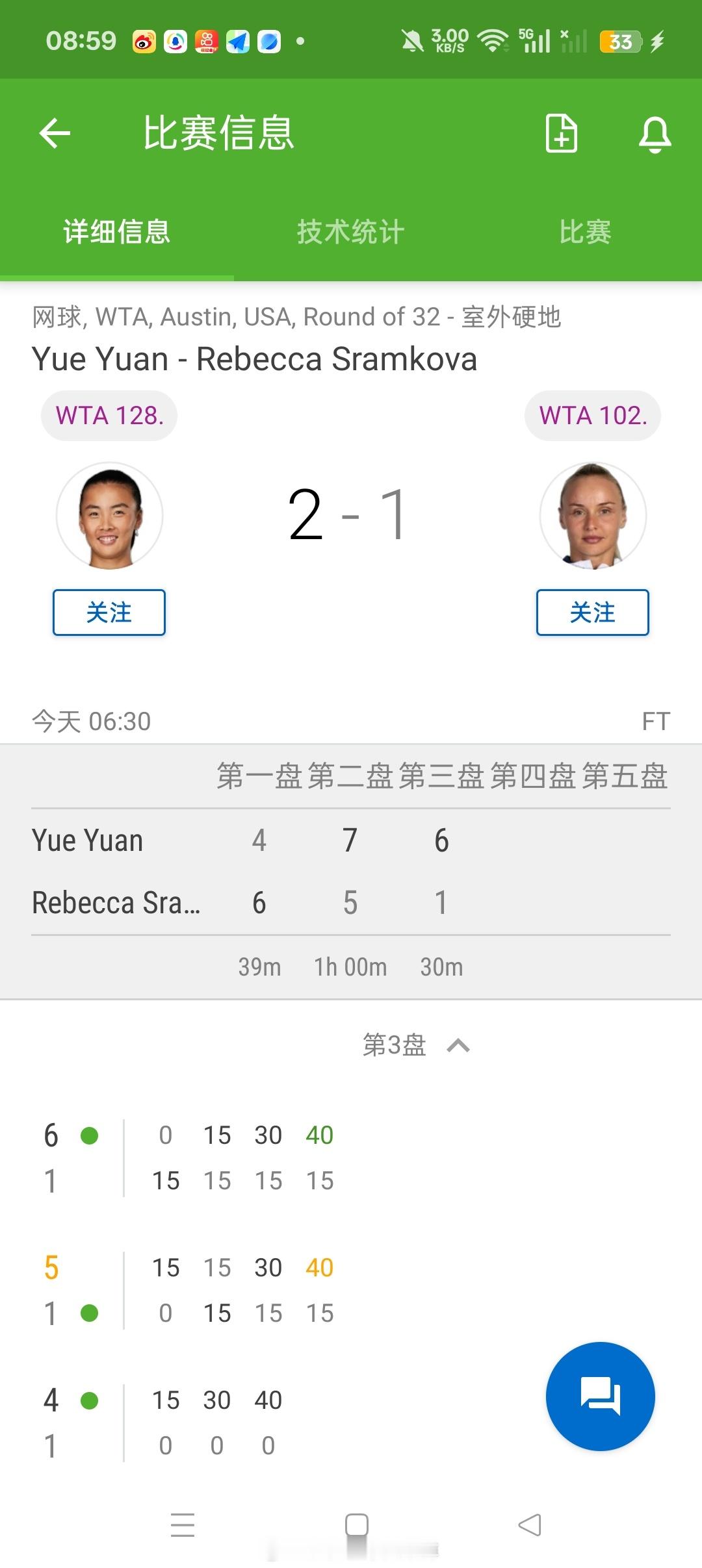
Task: Open Rebecca Sramkova's player photo
Action: (592, 516)
